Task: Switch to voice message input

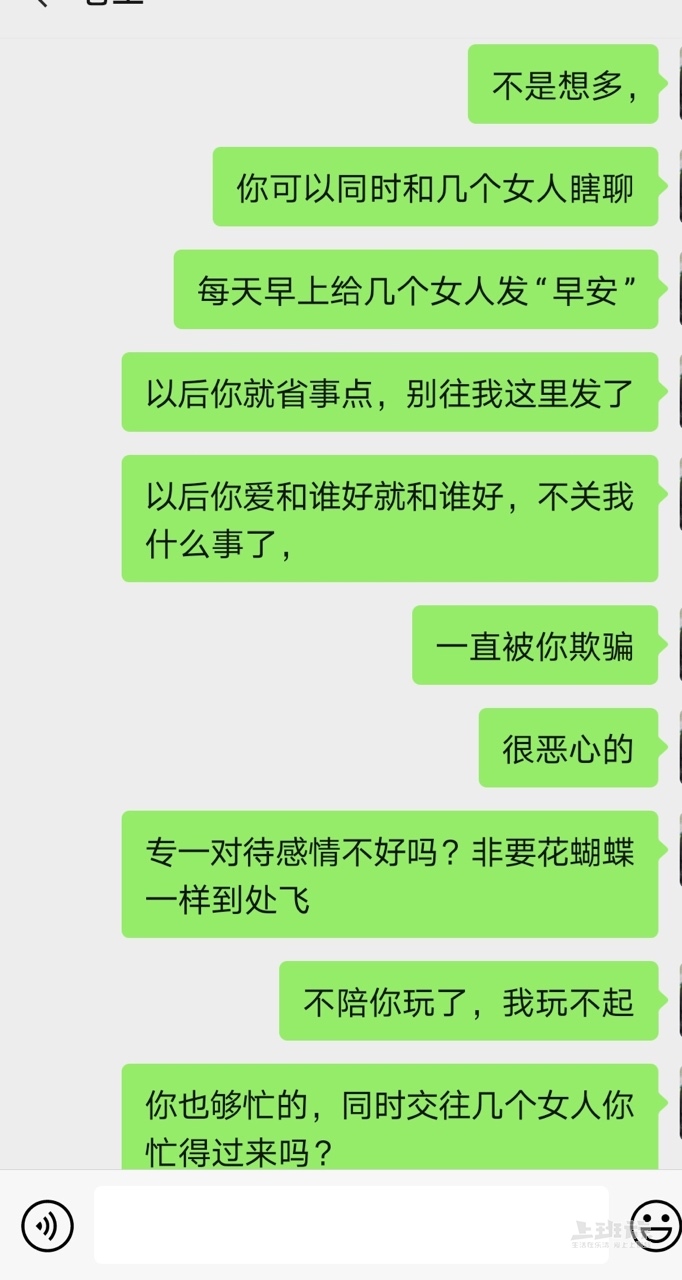Action: click(47, 1224)
